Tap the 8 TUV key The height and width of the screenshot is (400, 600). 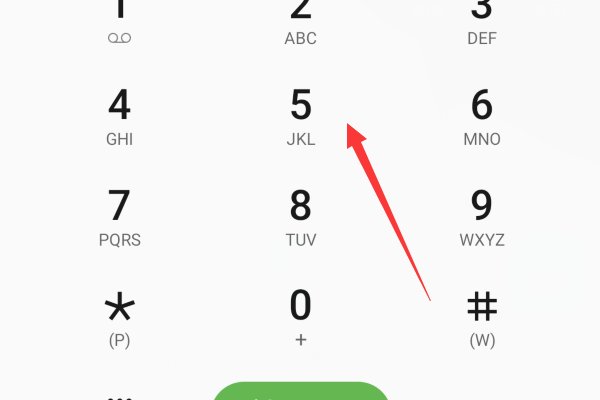tap(300, 217)
